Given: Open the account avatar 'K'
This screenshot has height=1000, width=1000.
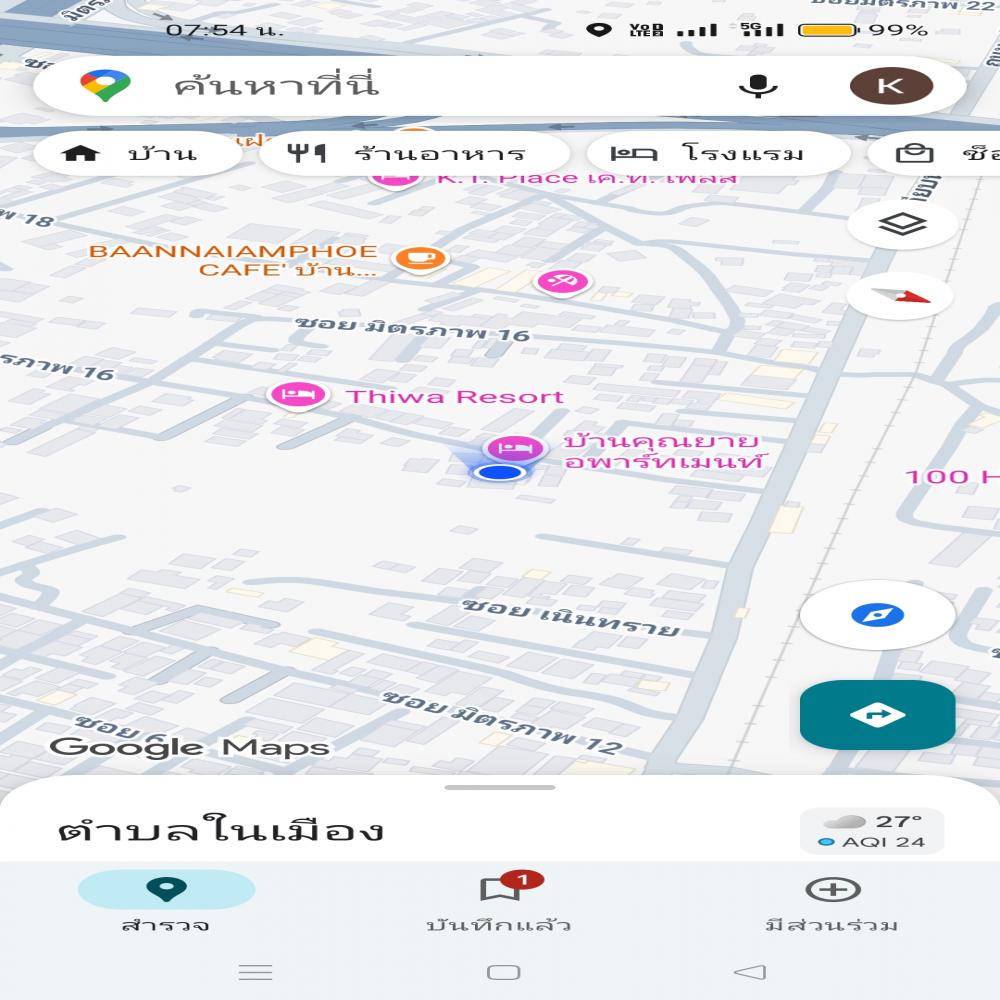Looking at the screenshot, I should (890, 86).
